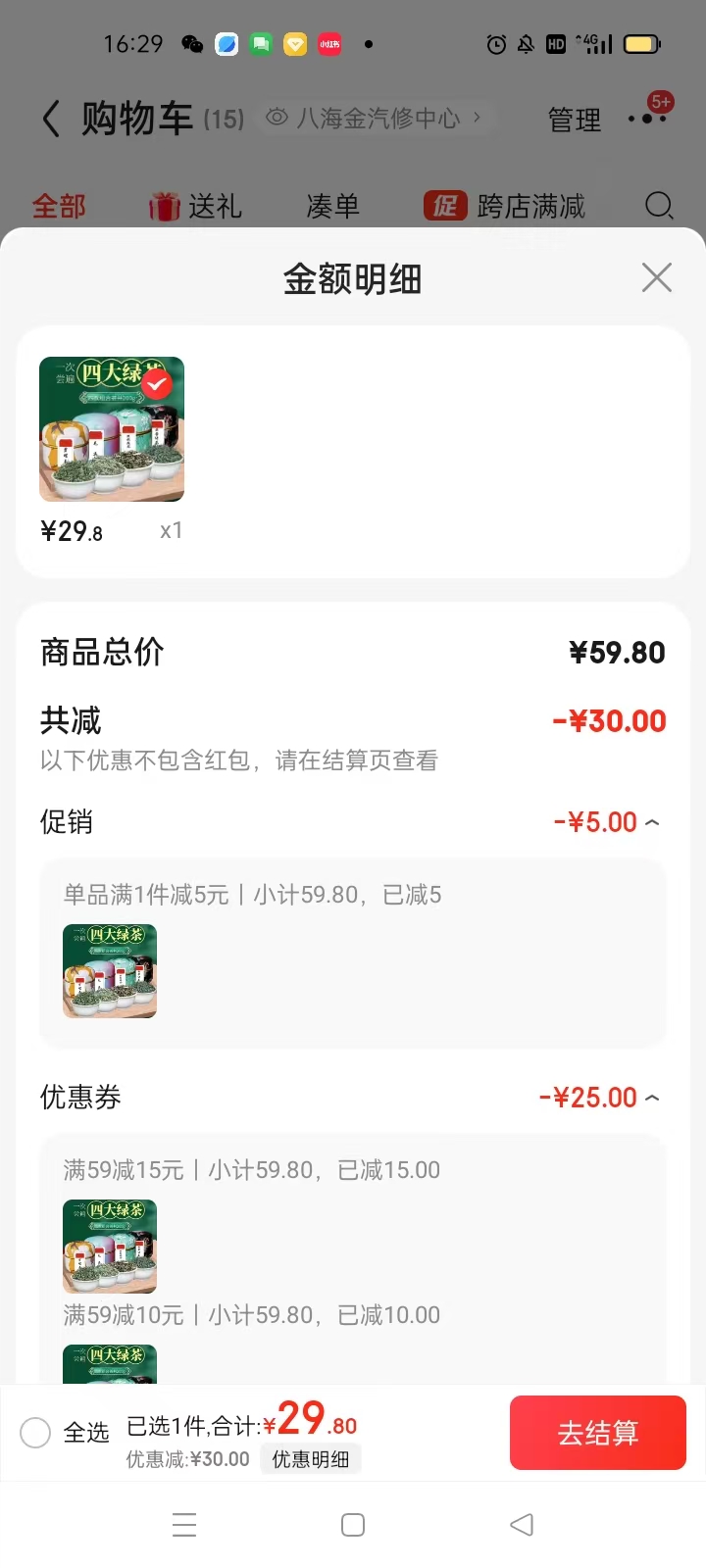
Task: Tap 去结算 to check out
Action: (597, 1433)
